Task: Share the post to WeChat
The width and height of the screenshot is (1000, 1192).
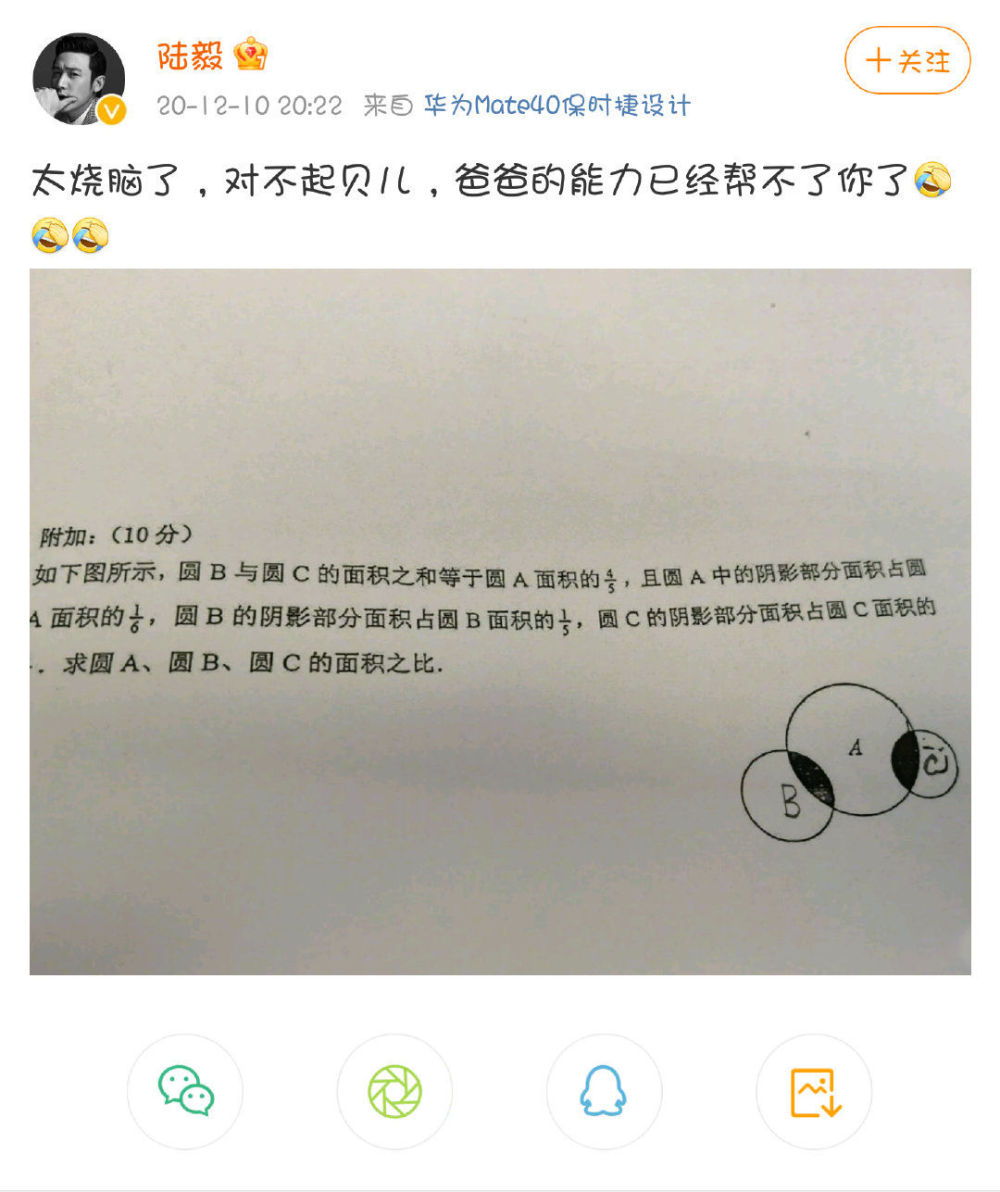Action: tap(185, 1091)
